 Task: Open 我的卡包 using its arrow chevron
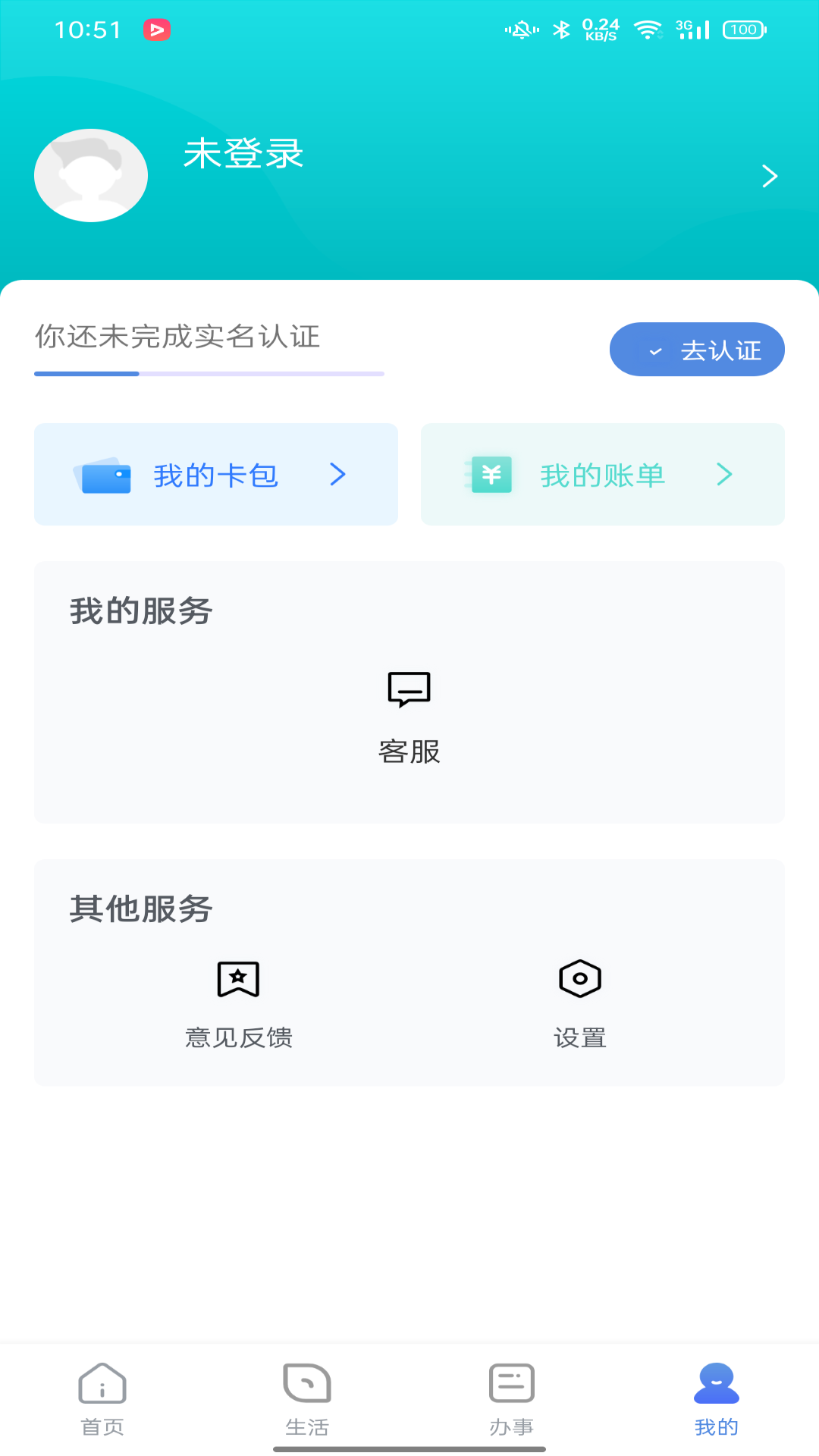(338, 475)
